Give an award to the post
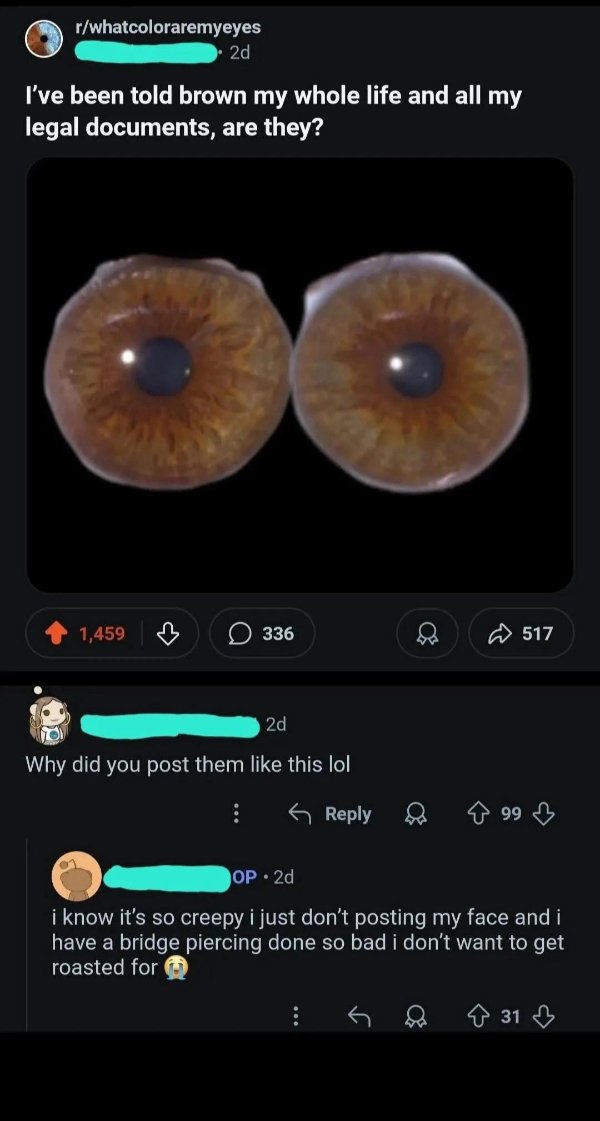Image resolution: width=600 pixels, height=1121 pixels. (x=428, y=633)
